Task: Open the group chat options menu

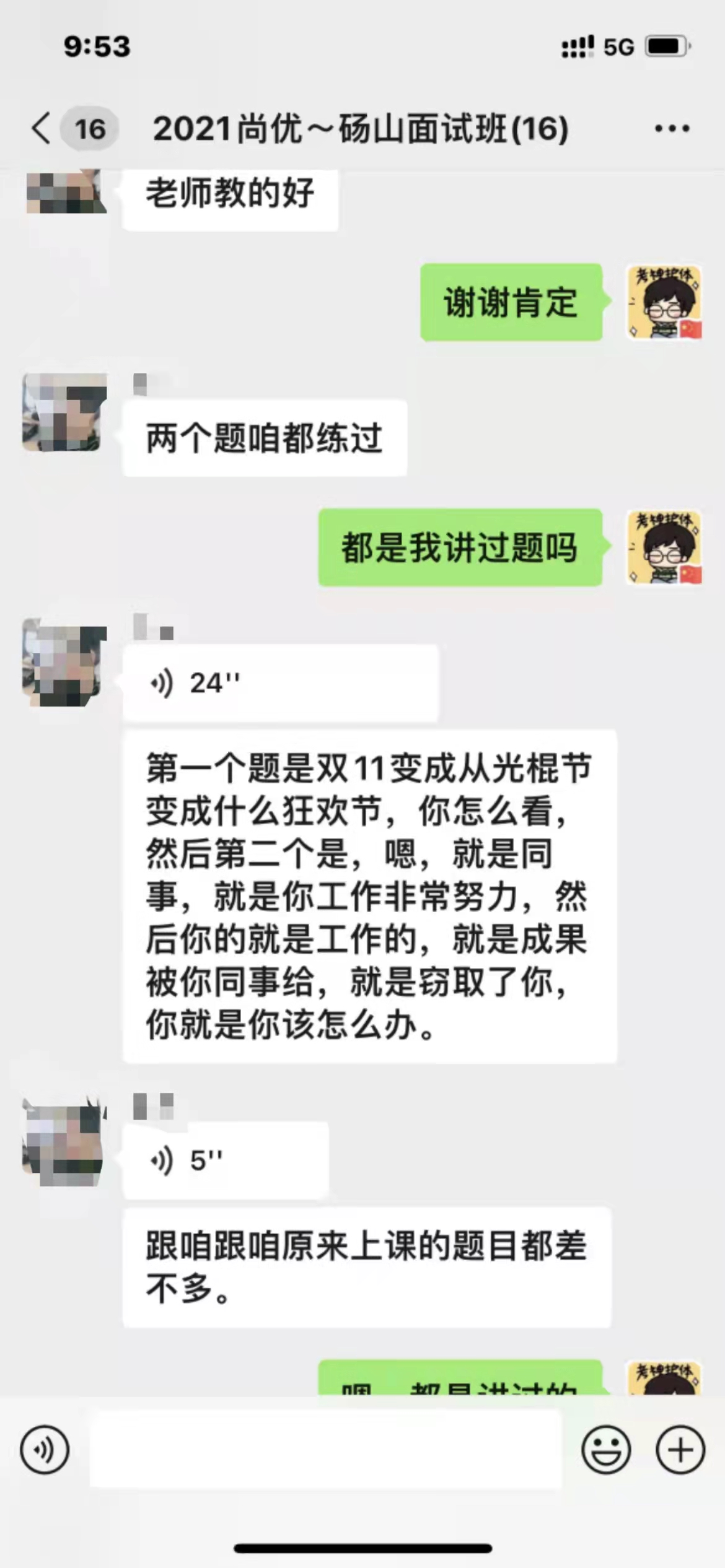Action: (x=672, y=129)
